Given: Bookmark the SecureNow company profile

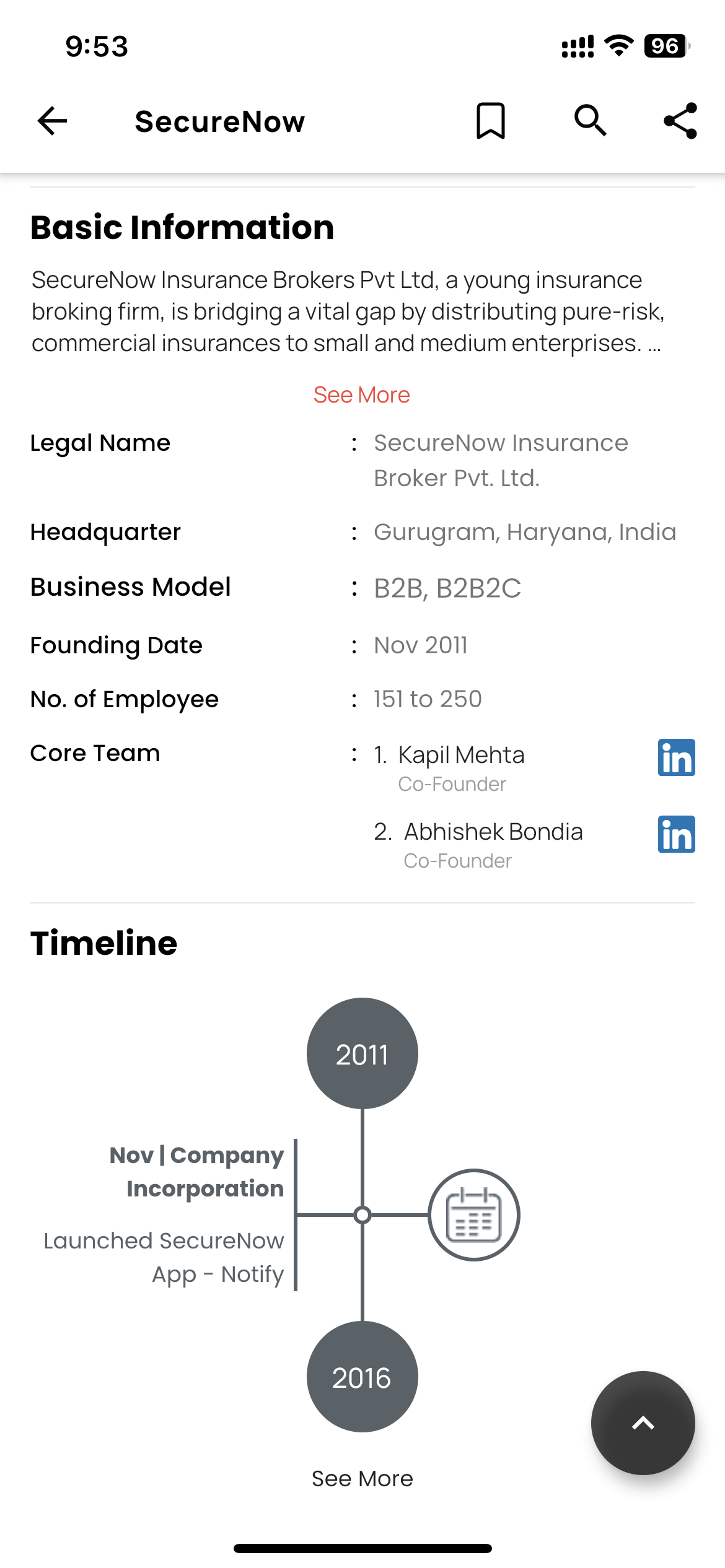Looking at the screenshot, I should point(490,121).
